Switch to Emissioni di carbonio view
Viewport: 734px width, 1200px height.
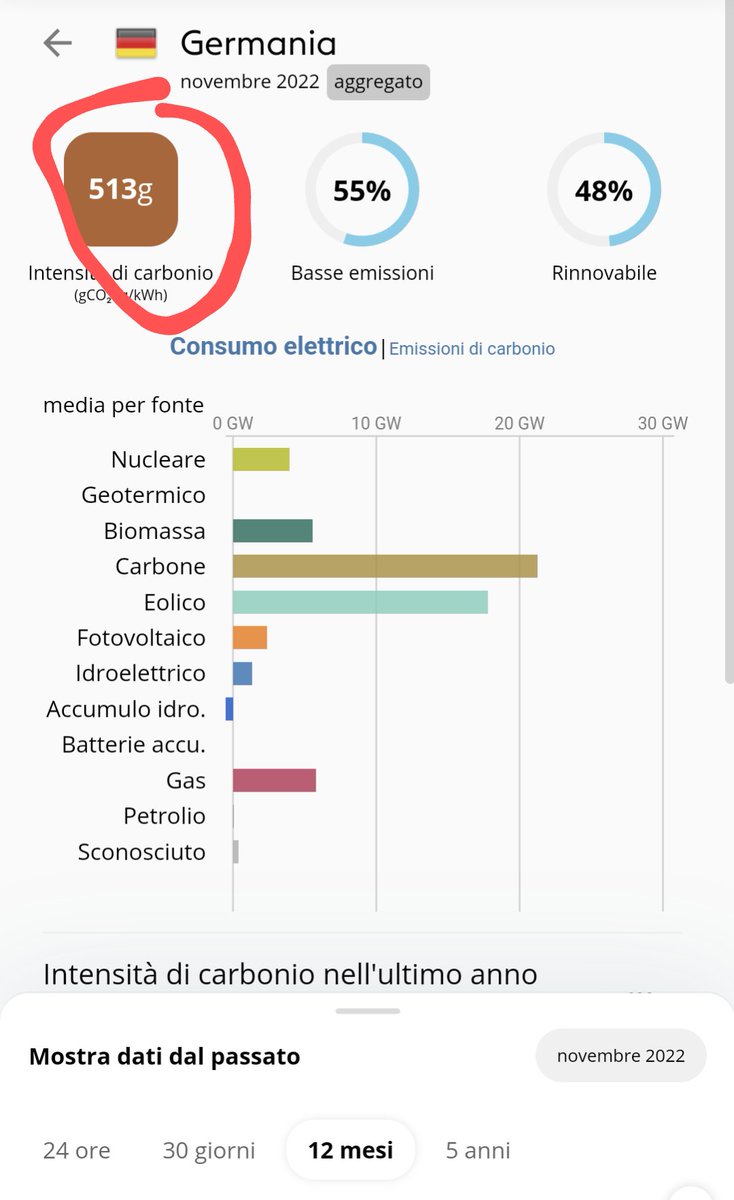472,349
